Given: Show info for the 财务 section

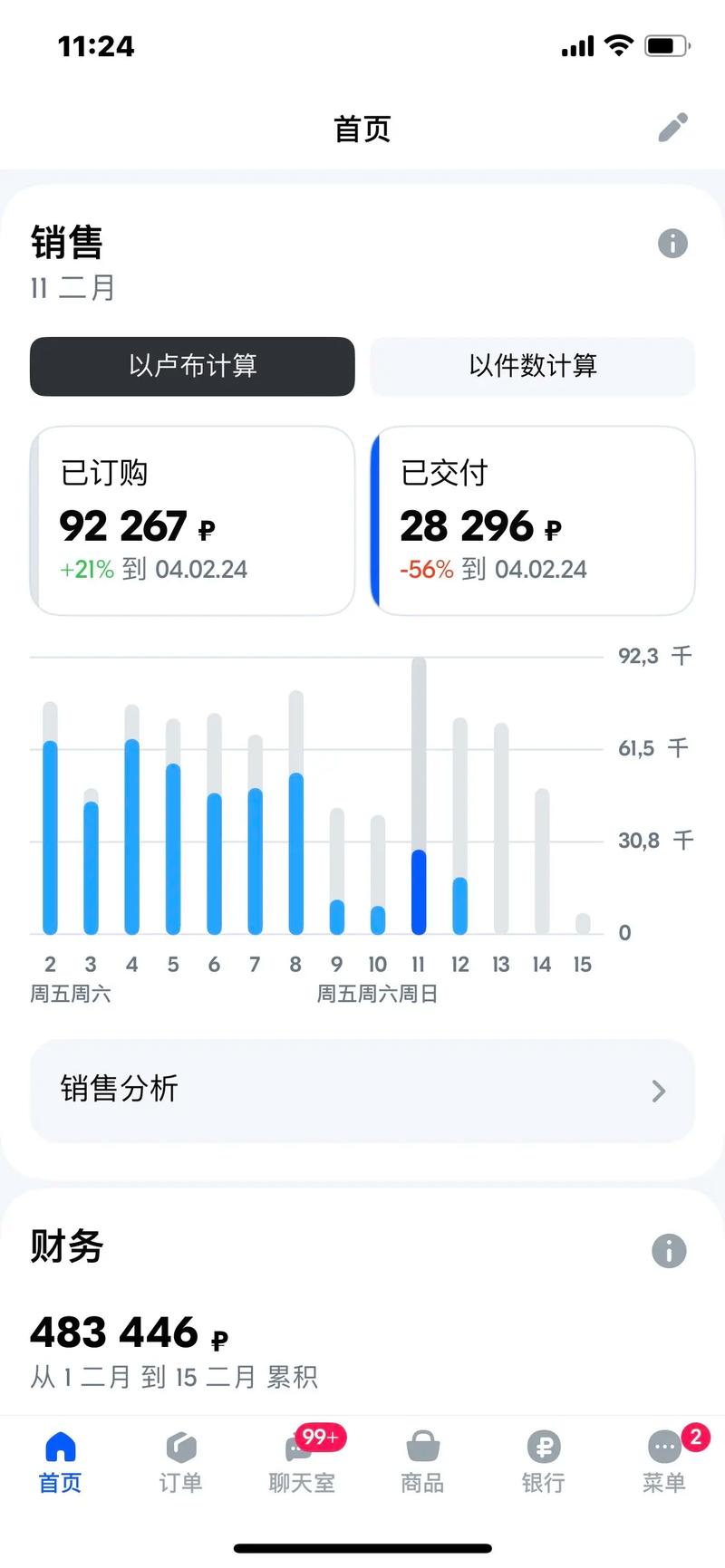Looking at the screenshot, I should pyautogui.click(x=669, y=1251).
